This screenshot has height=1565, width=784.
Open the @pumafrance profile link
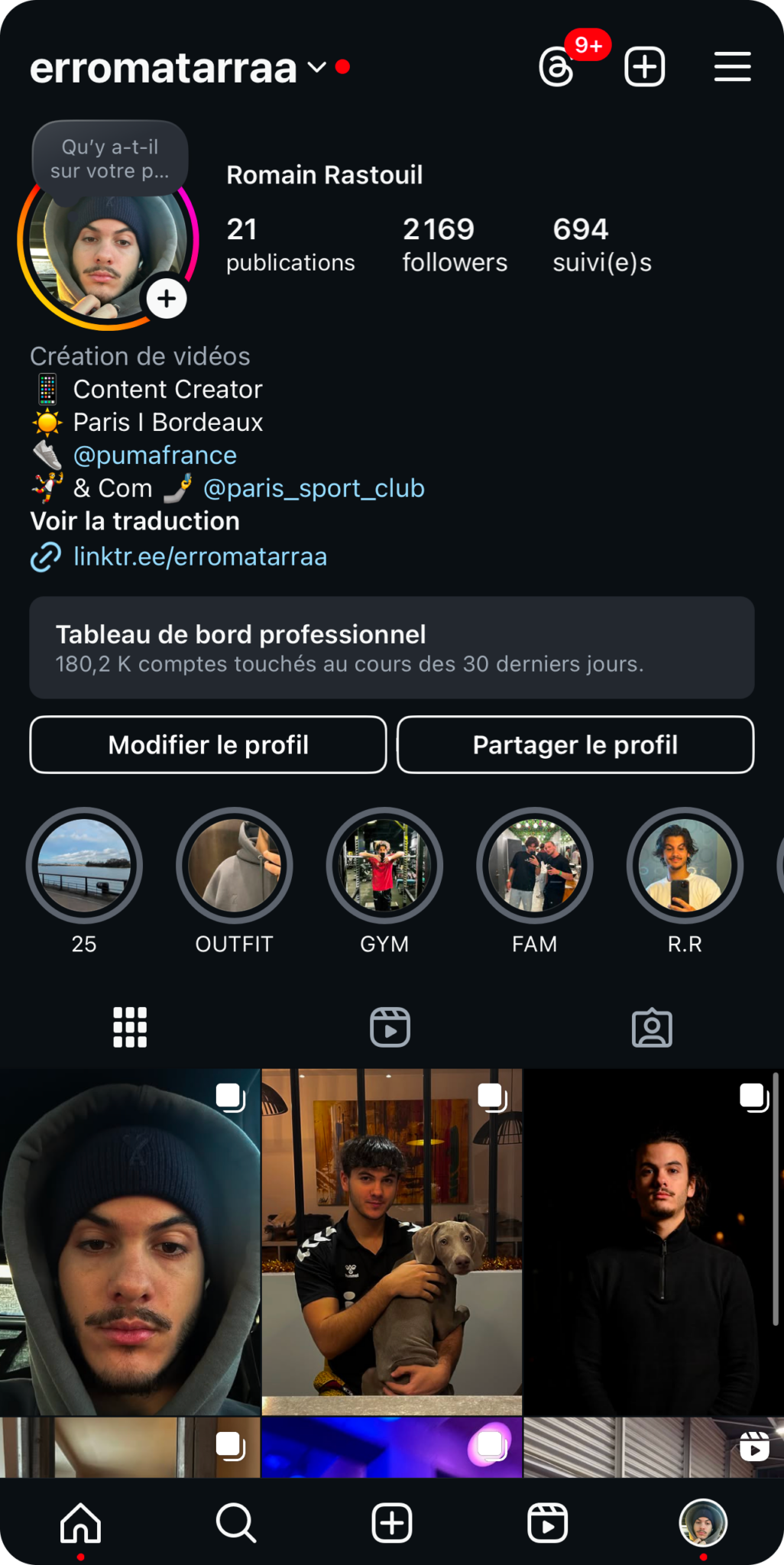pyautogui.click(x=155, y=455)
